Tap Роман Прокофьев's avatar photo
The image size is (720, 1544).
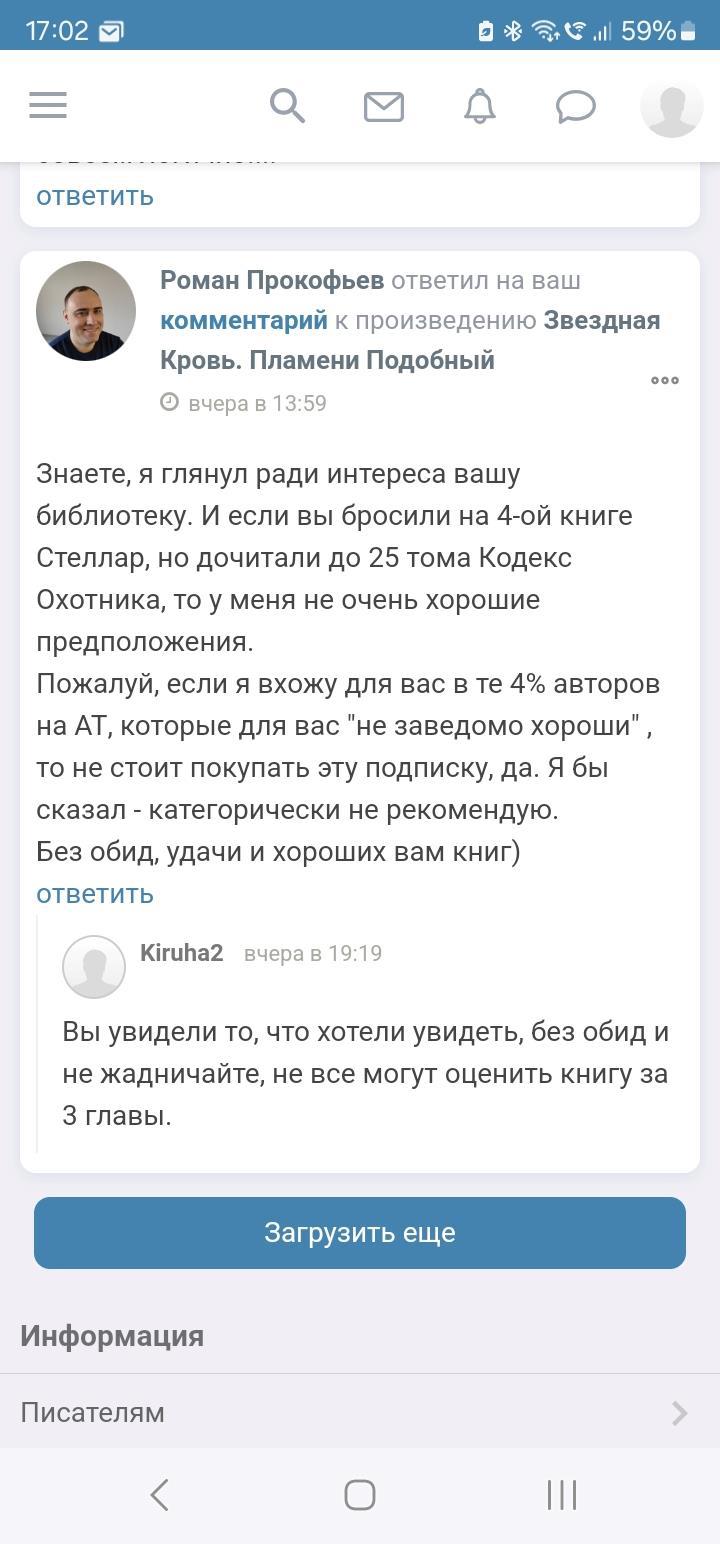[86, 311]
